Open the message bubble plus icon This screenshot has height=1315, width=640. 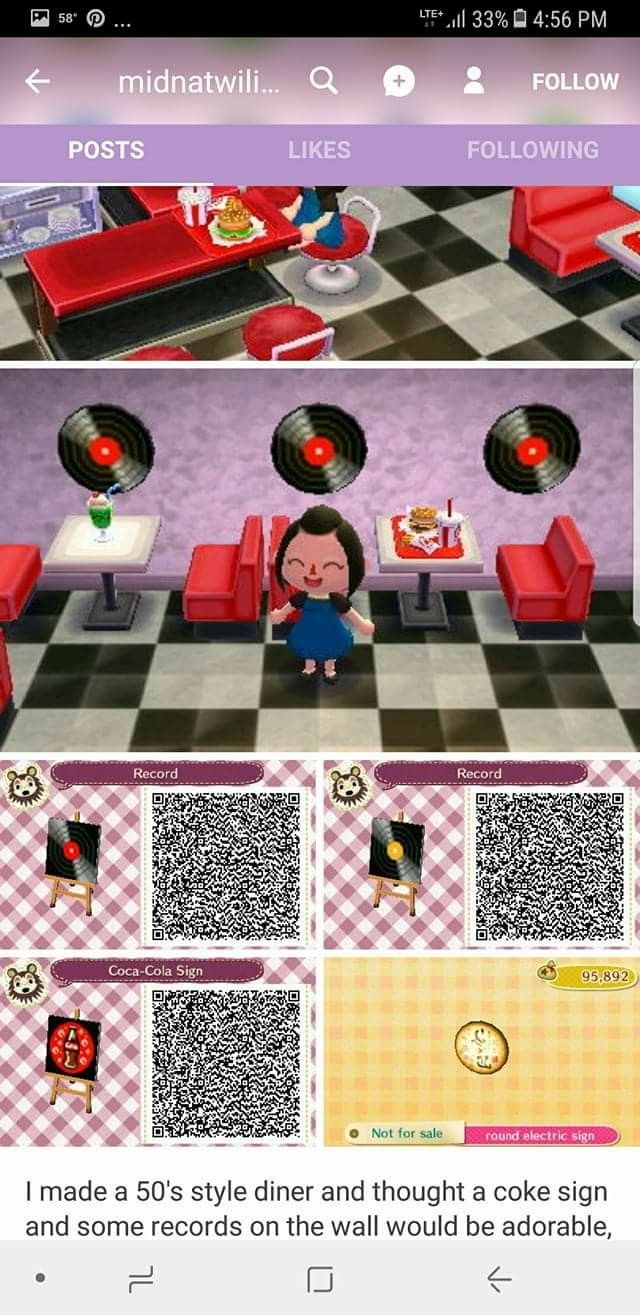tap(399, 83)
